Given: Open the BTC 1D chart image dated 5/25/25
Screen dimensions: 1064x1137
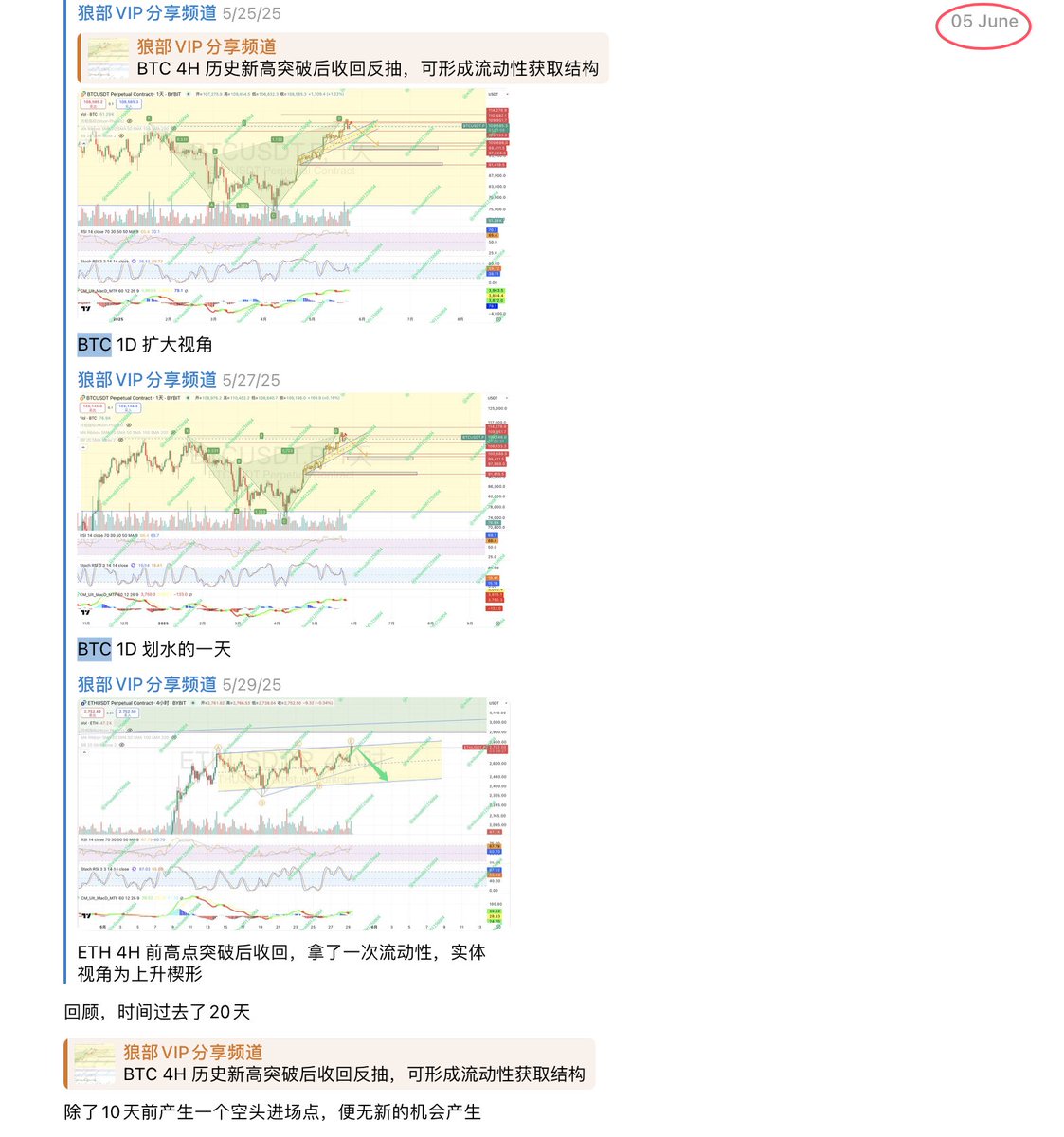Looking at the screenshot, I should [293, 206].
